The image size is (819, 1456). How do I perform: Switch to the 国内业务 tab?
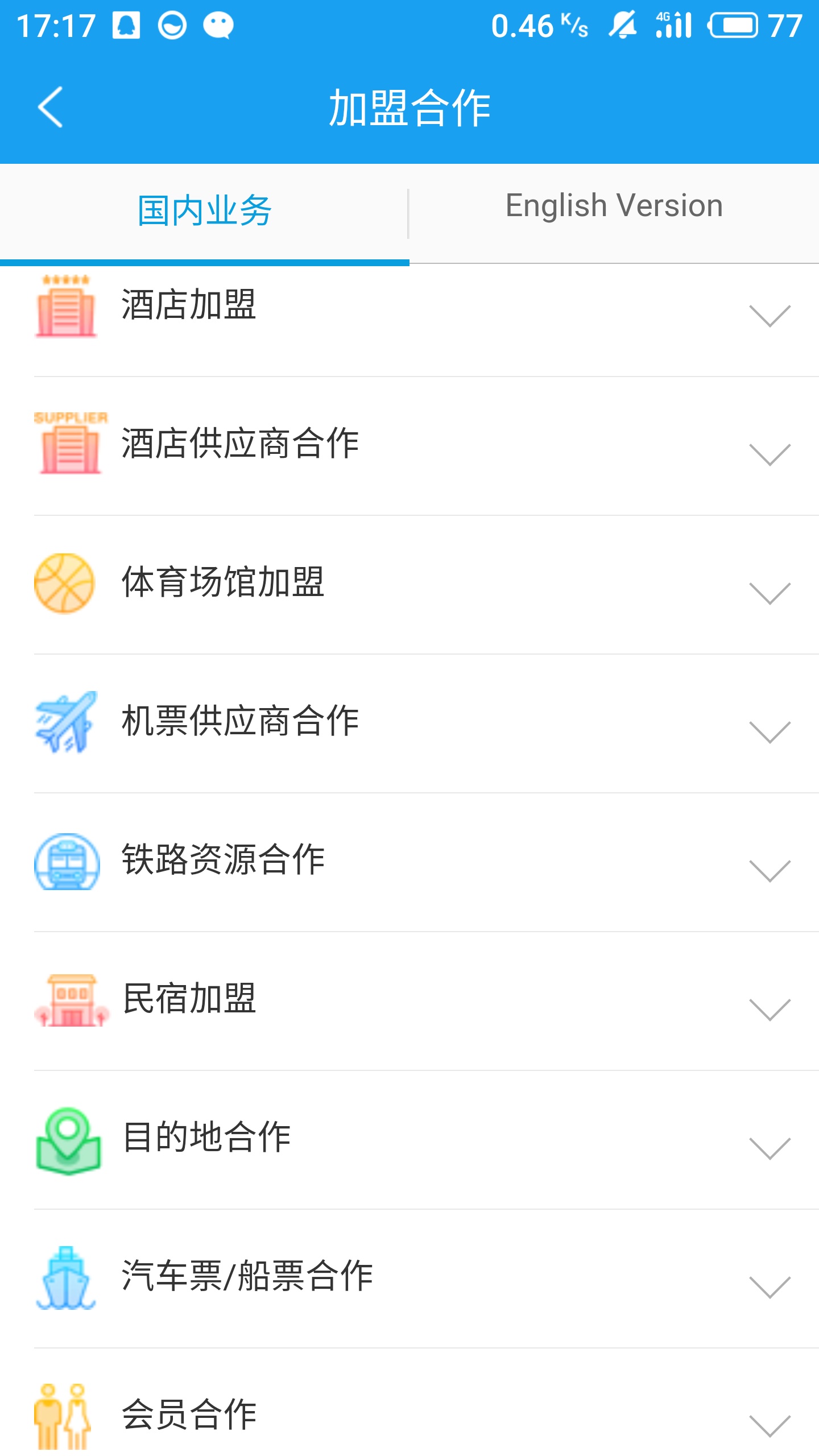click(205, 212)
